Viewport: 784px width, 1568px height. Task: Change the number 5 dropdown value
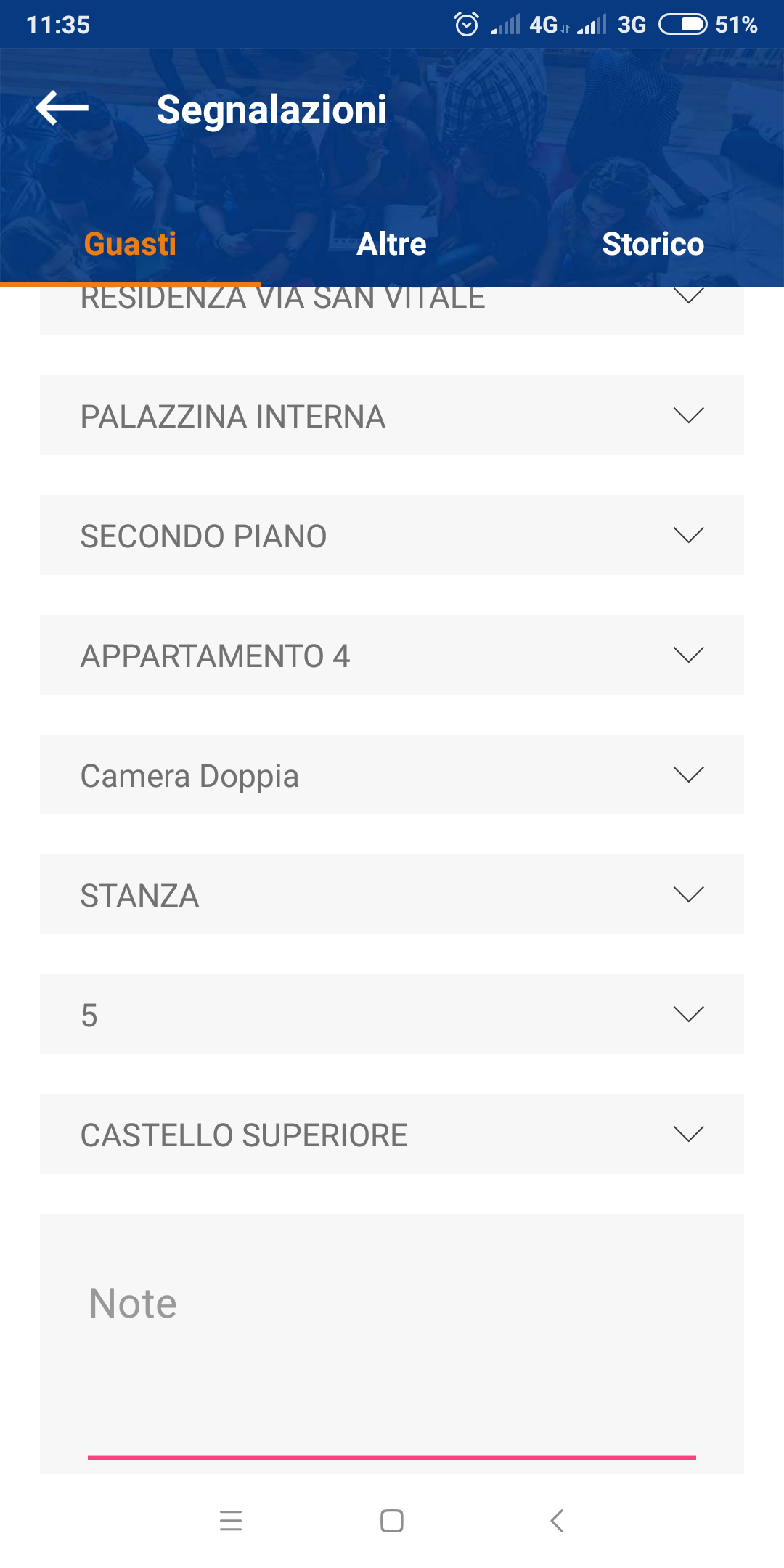pyautogui.click(x=392, y=1014)
